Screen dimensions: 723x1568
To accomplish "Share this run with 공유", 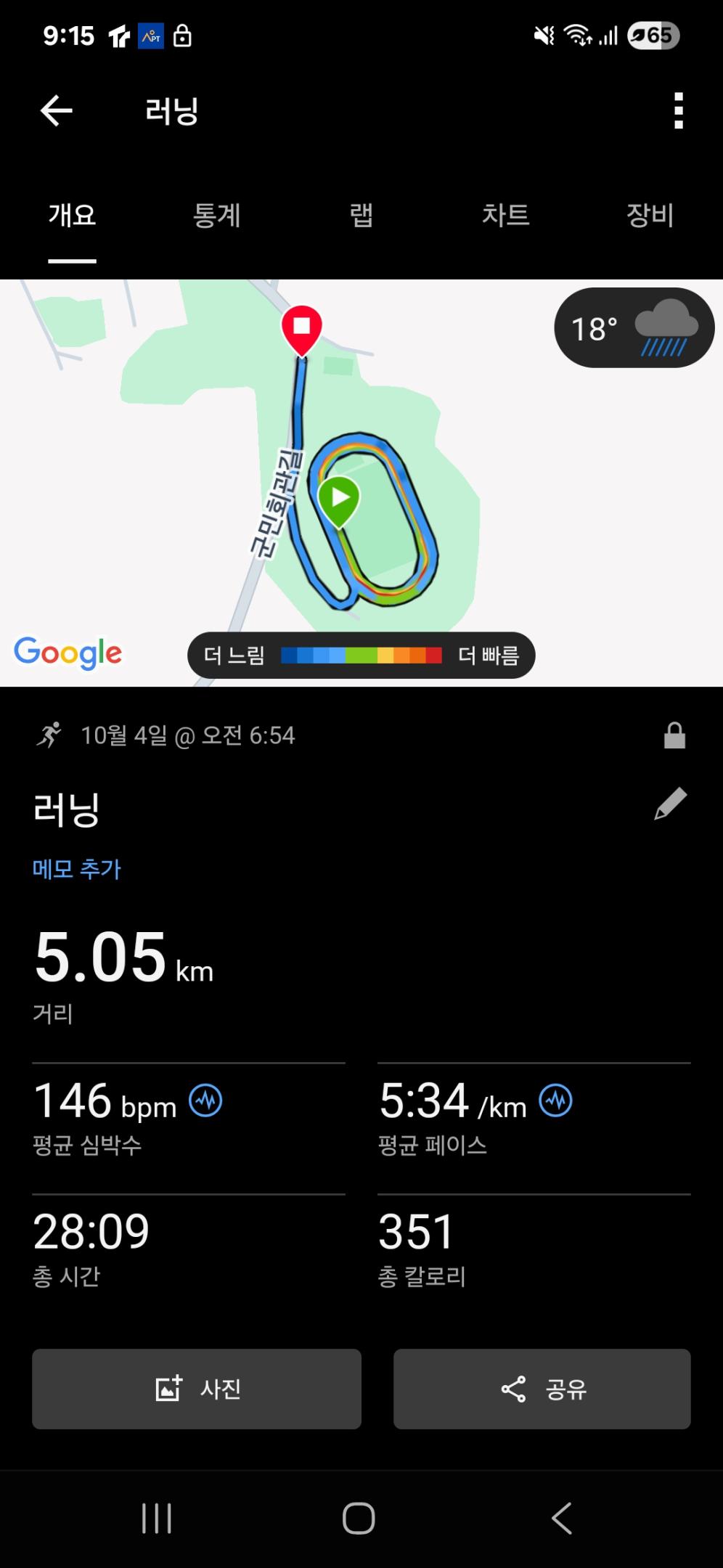I will [x=542, y=1389].
